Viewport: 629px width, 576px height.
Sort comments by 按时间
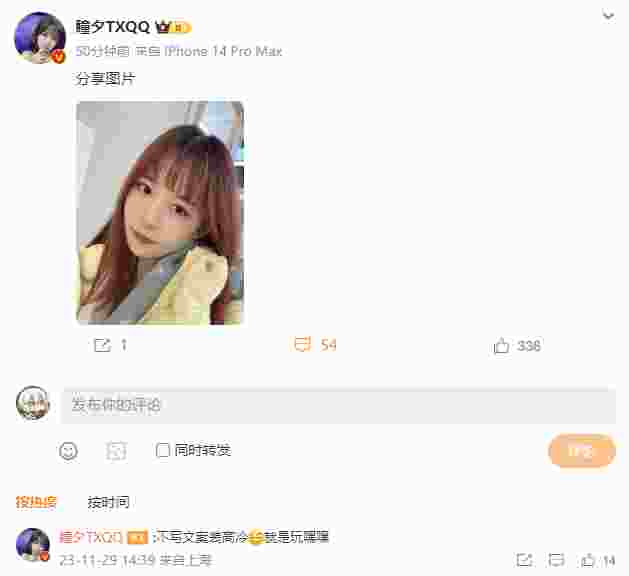(108, 502)
